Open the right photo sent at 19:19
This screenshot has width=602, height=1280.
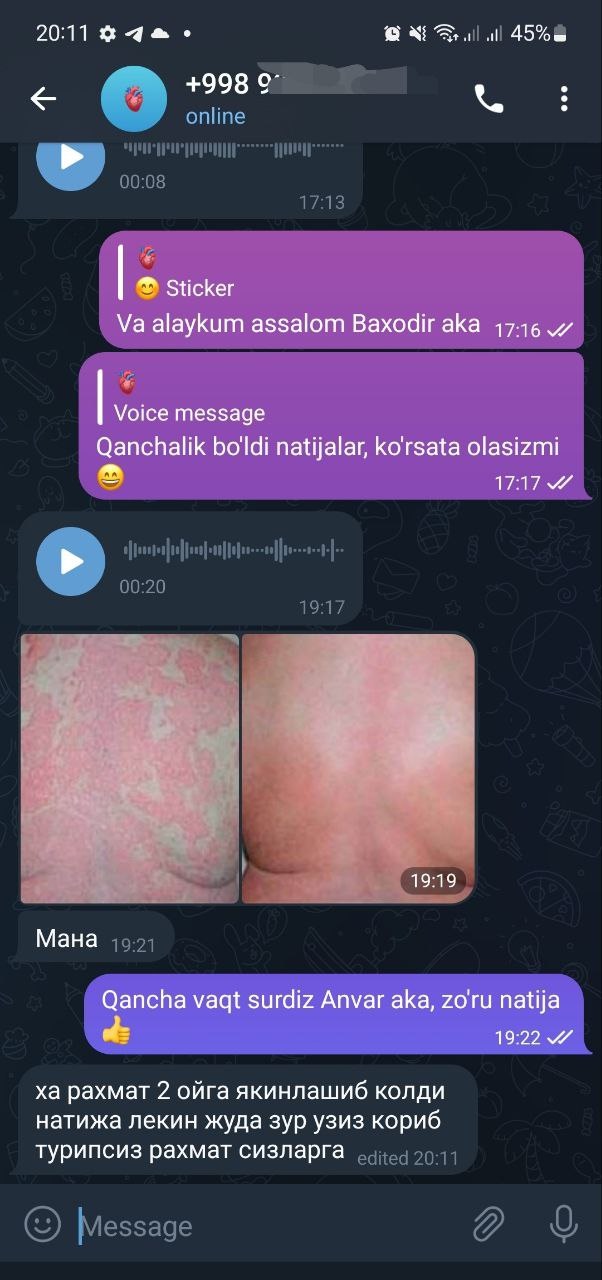[x=357, y=768]
